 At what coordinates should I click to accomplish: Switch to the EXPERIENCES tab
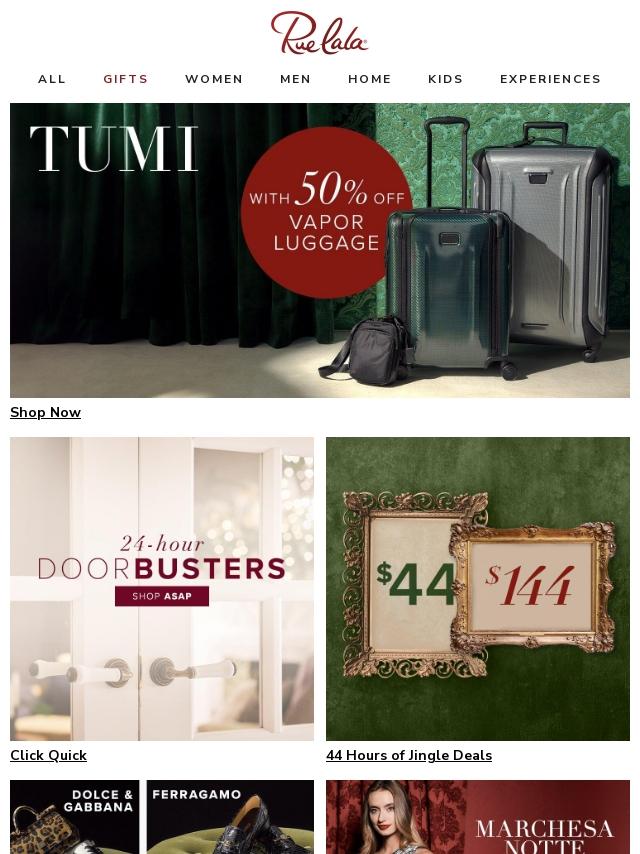point(550,79)
